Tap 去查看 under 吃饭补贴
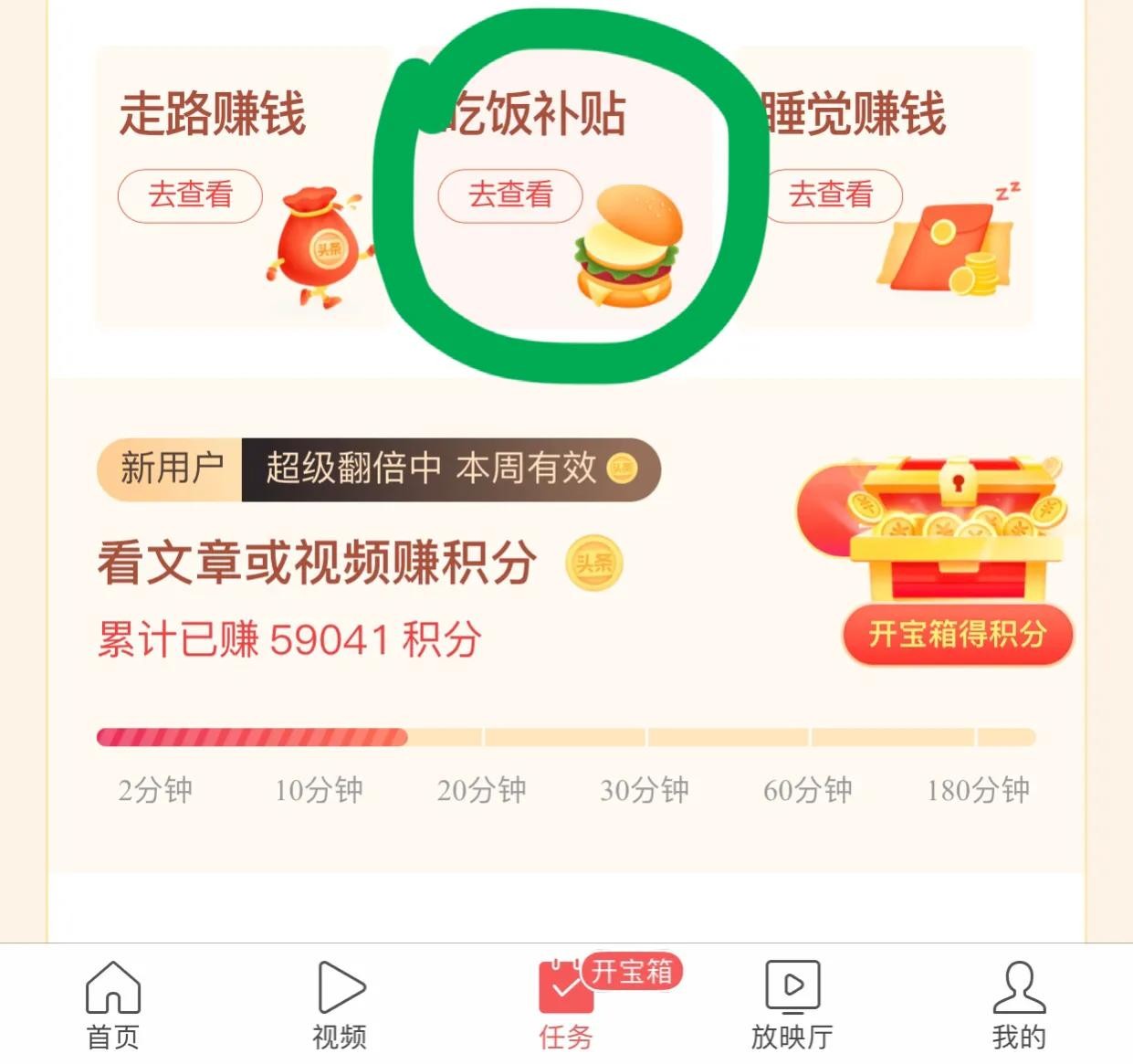 tap(509, 195)
